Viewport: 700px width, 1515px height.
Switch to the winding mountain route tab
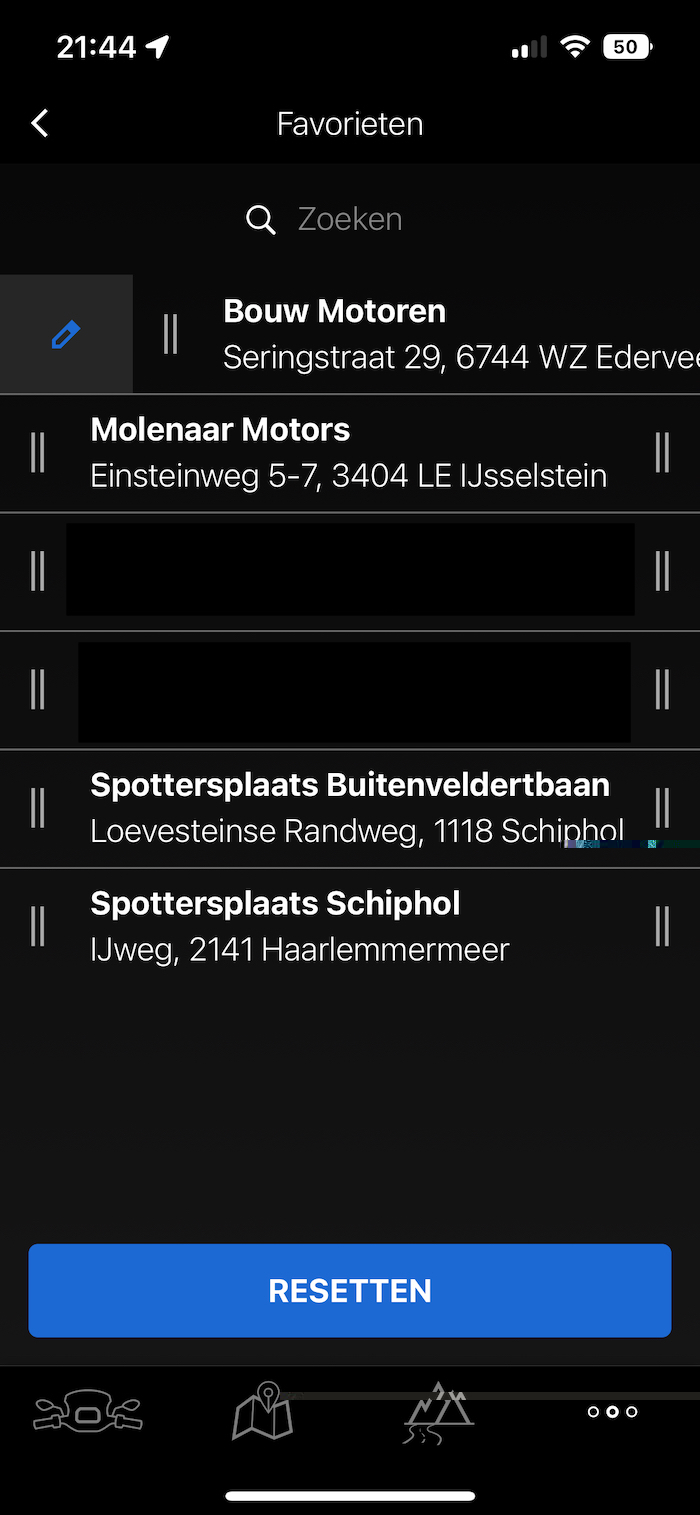438,1412
